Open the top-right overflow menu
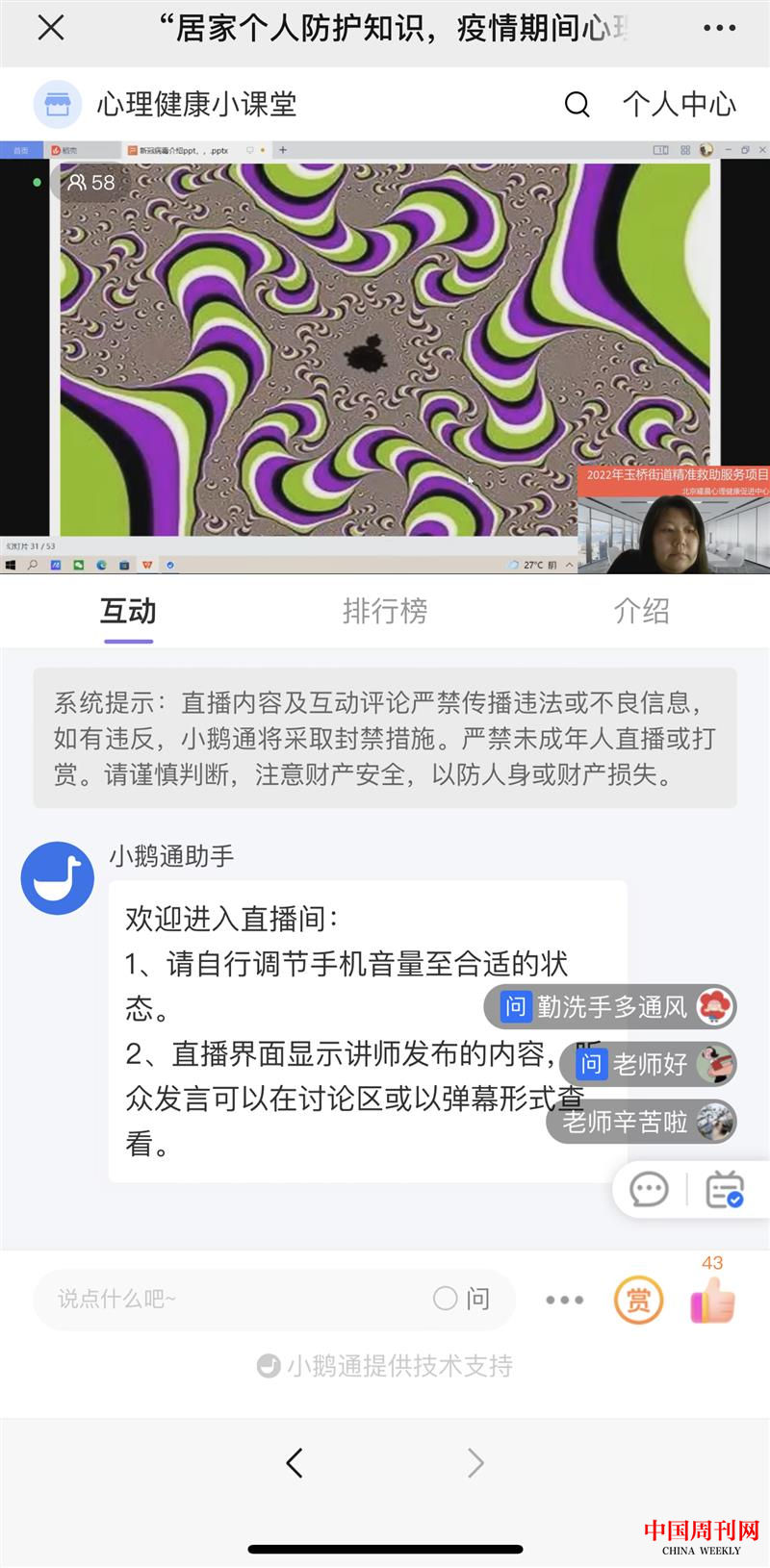 pos(719,28)
